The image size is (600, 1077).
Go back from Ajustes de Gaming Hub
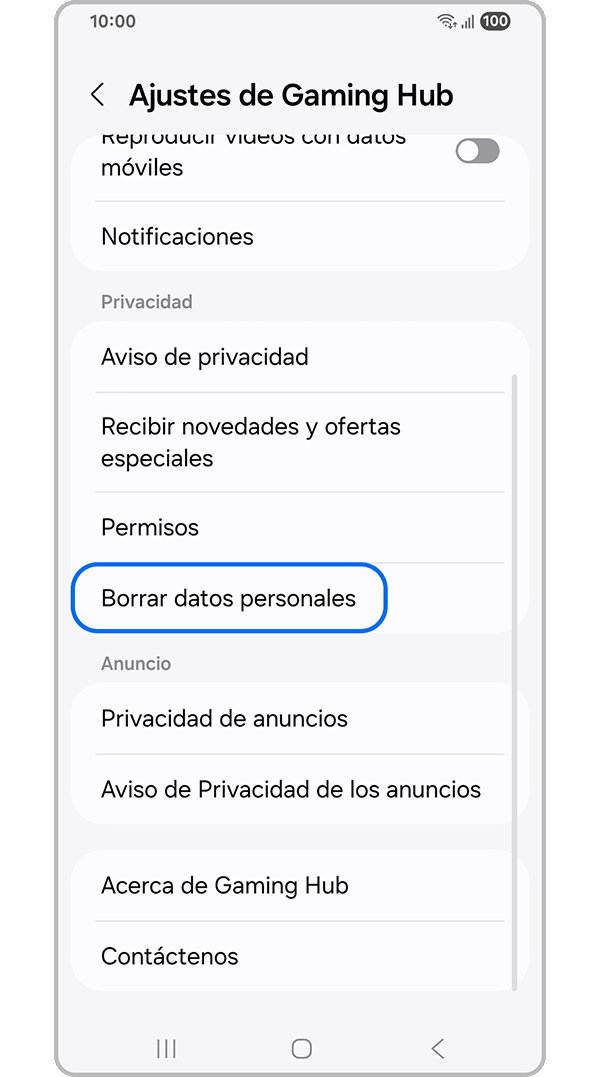click(x=98, y=95)
